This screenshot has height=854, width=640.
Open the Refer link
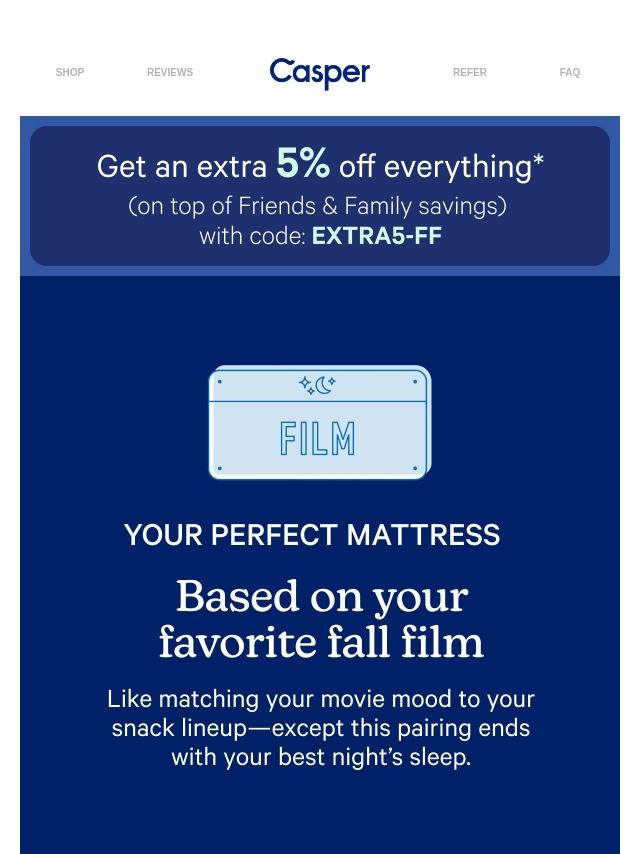(469, 73)
